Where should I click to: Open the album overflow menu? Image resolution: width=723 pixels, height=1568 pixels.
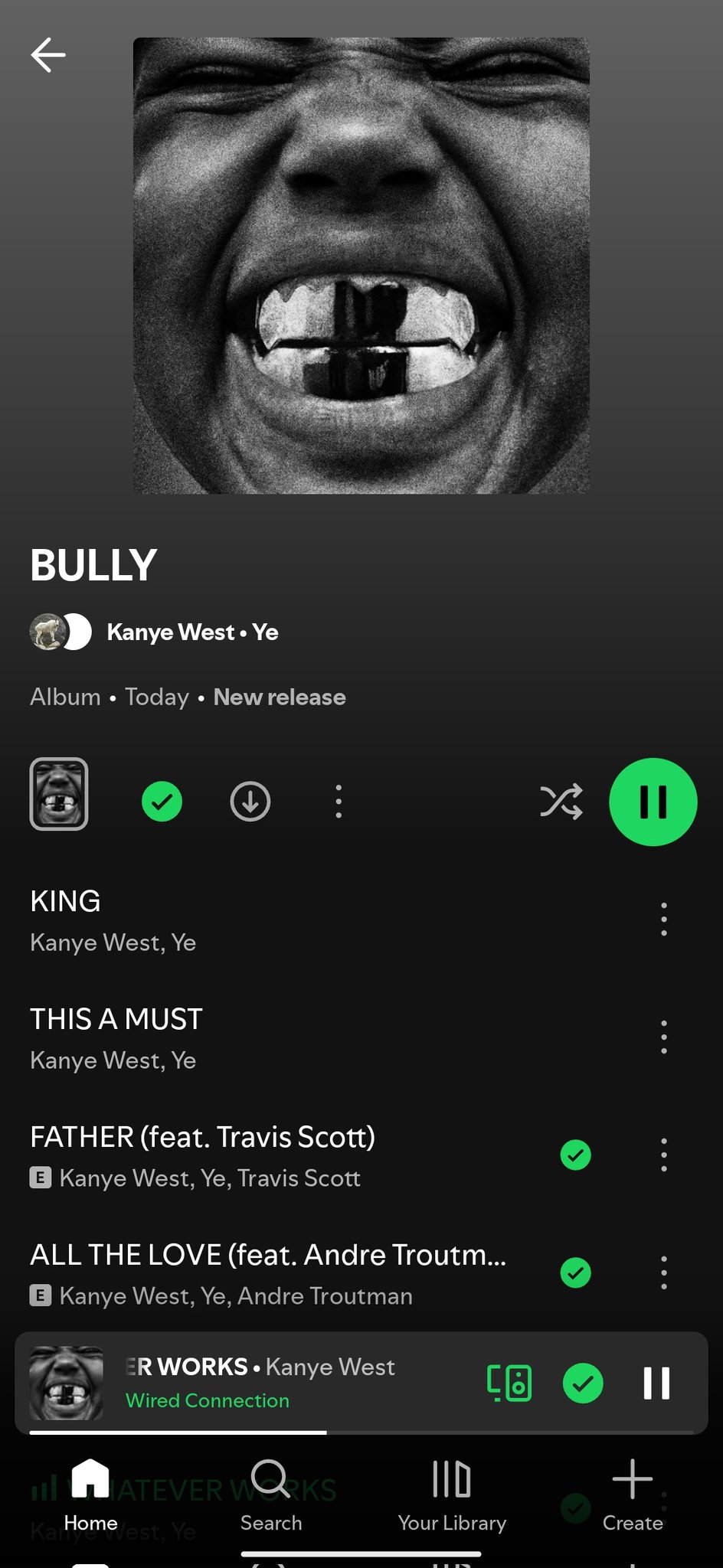pos(339,802)
